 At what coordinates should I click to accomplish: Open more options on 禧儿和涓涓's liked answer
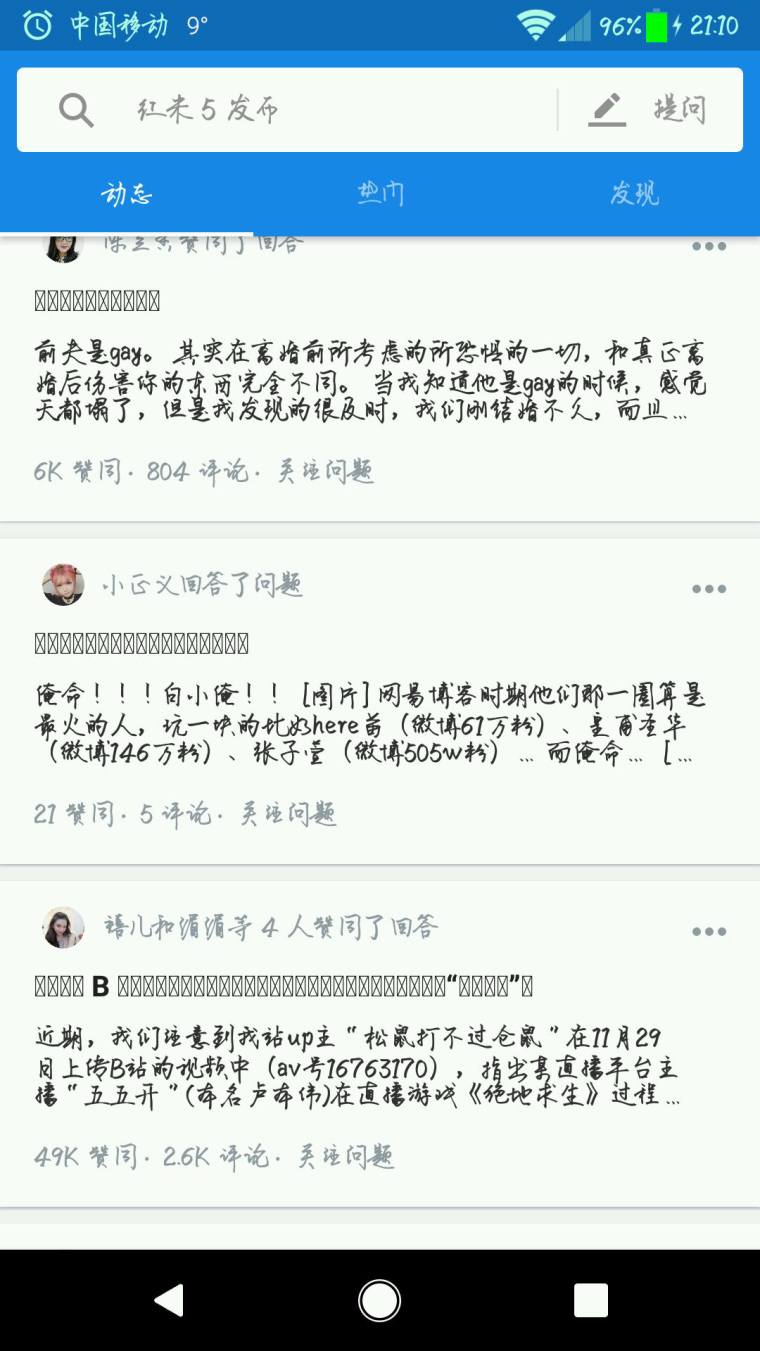coord(709,932)
